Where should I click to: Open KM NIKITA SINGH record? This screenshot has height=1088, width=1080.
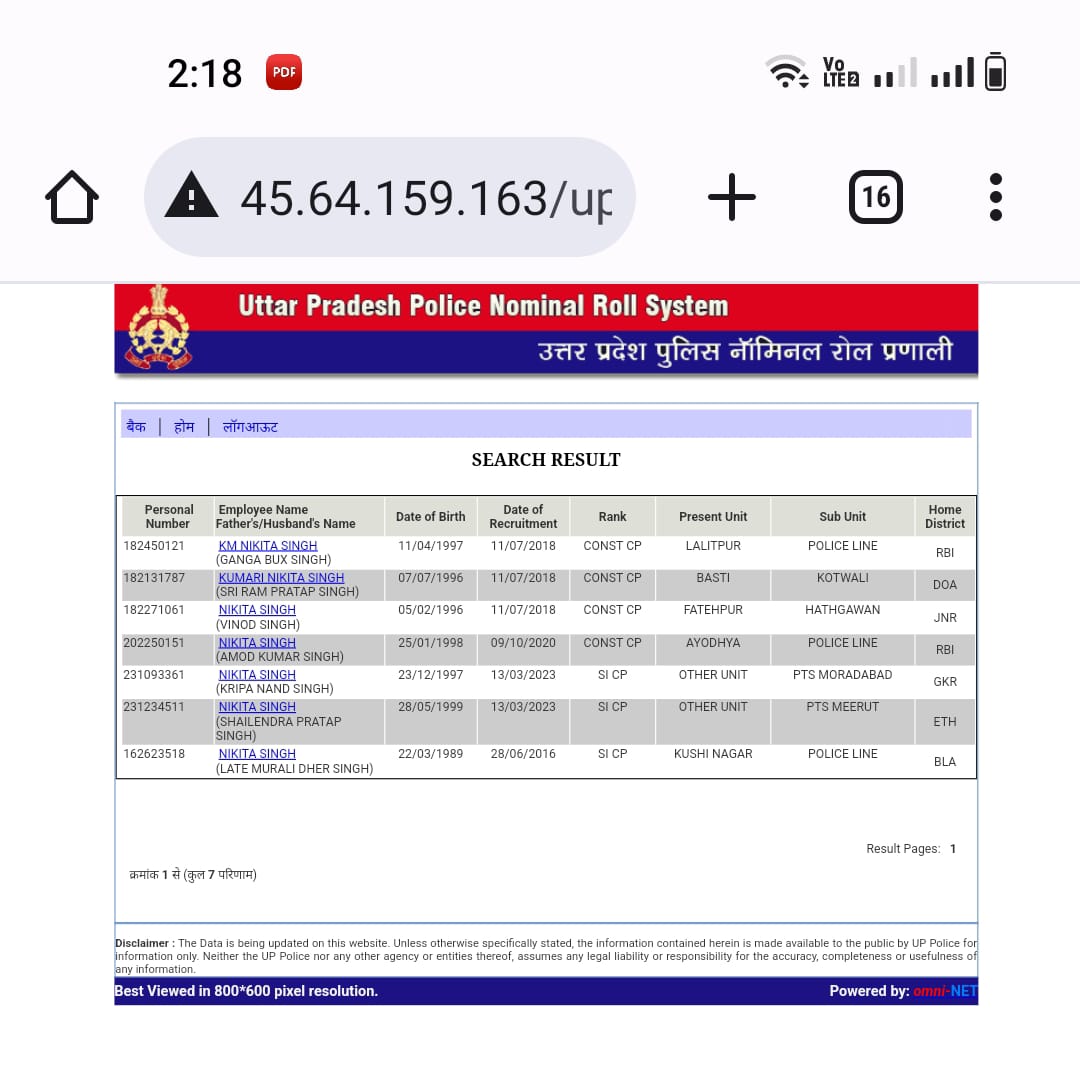tap(268, 546)
